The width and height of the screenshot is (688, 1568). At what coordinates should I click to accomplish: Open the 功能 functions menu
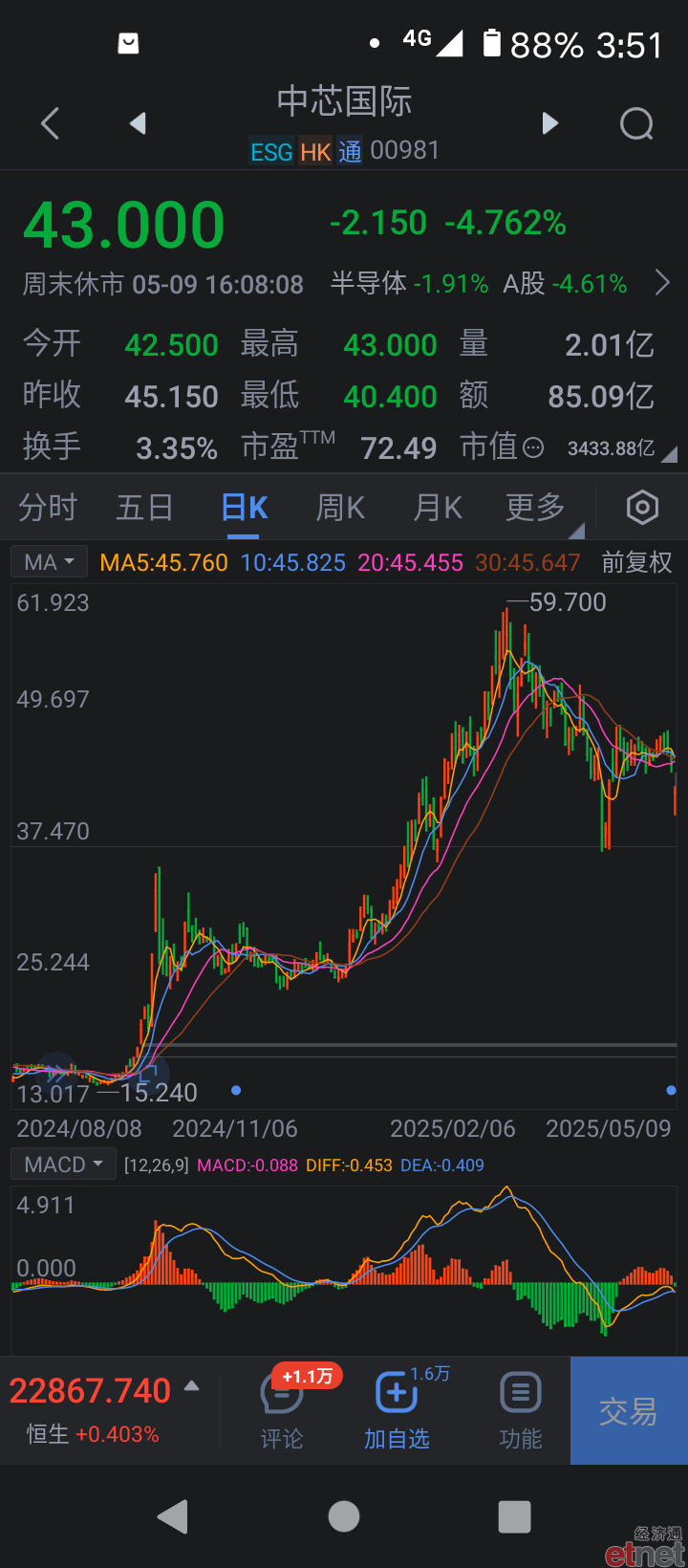click(521, 1410)
